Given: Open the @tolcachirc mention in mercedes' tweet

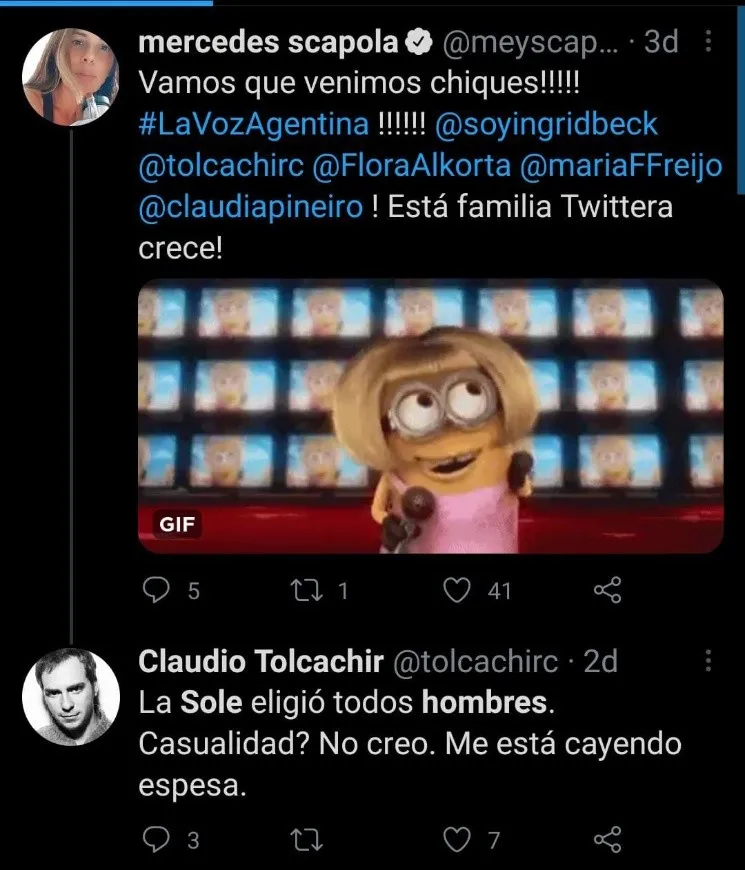Looking at the screenshot, I should [220, 167].
